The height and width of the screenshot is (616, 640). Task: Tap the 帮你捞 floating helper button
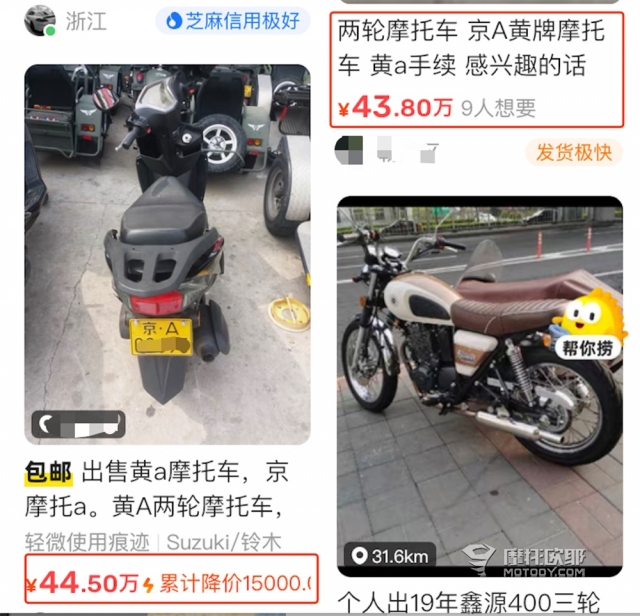point(588,323)
